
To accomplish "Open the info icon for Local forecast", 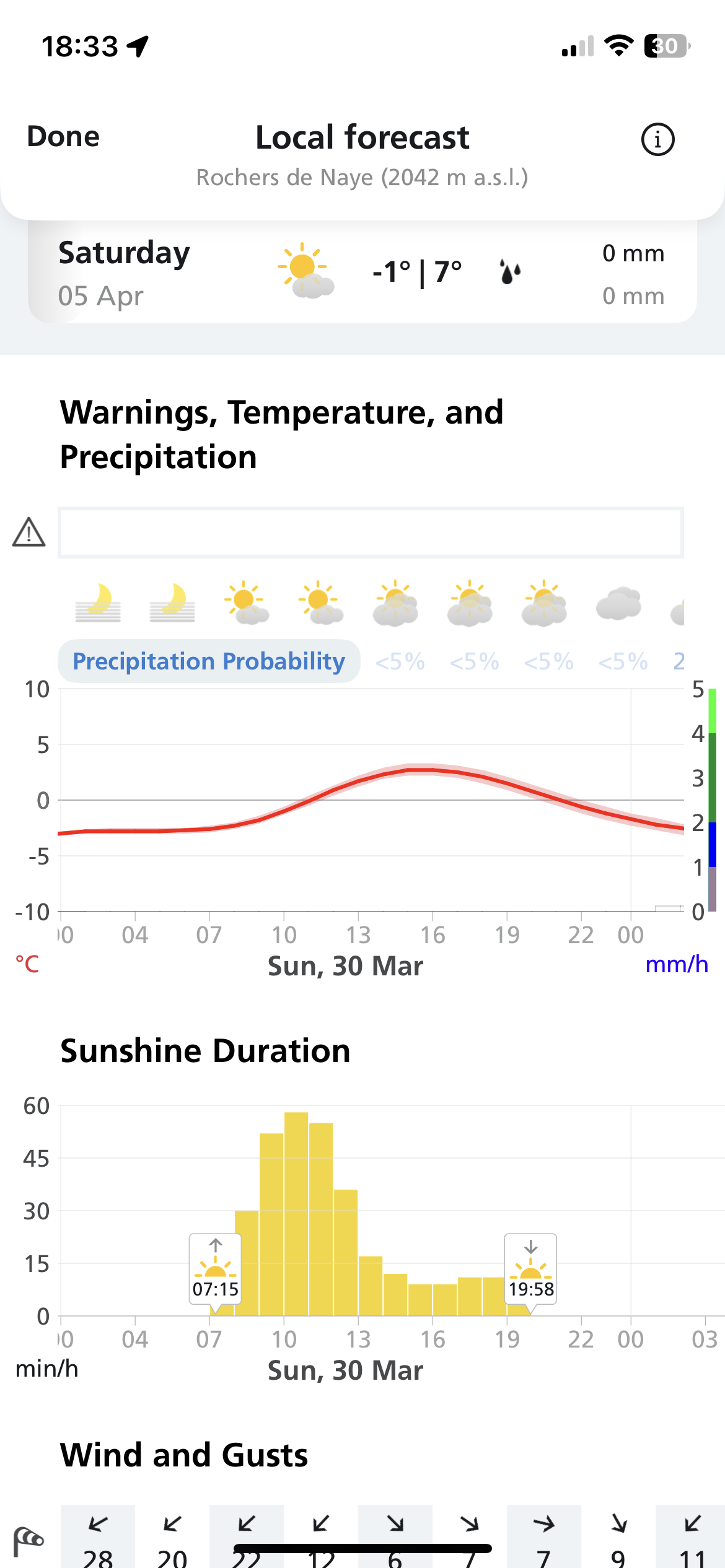I will click(x=657, y=139).
